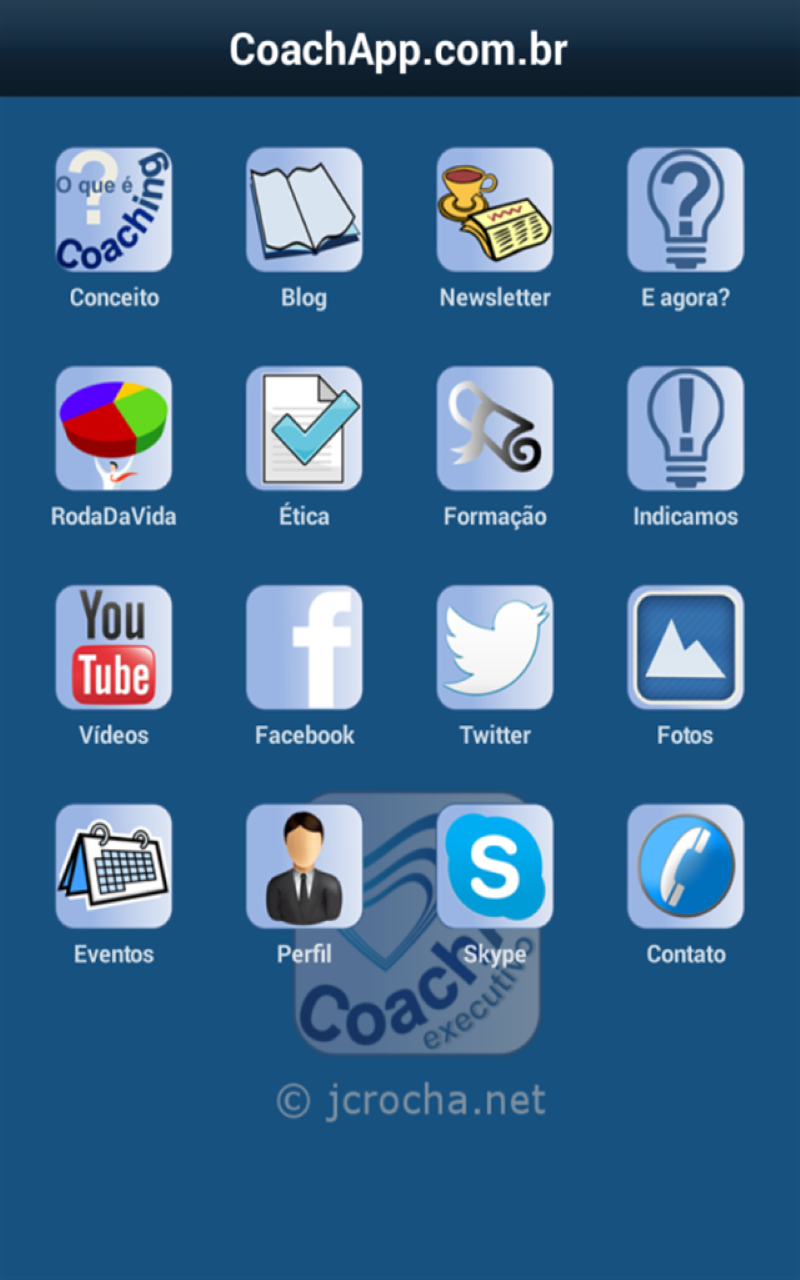800x1280 pixels.
Task: Check the Eventos calendar tile
Action: [113, 866]
